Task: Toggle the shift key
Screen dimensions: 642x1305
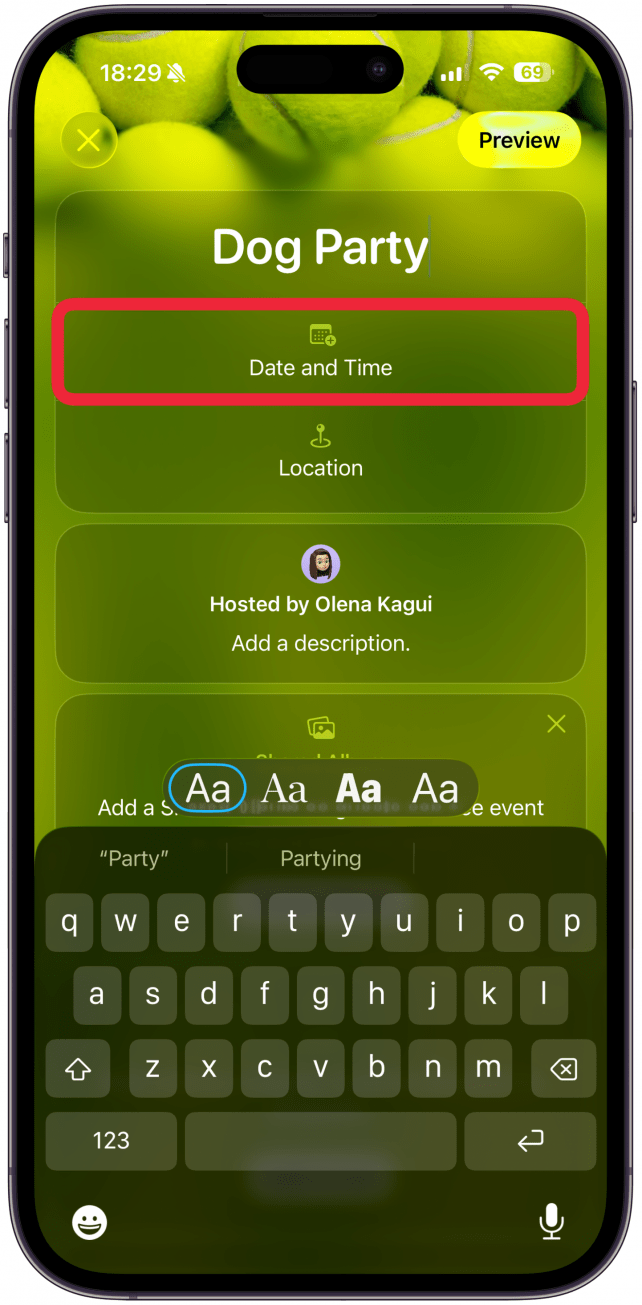Action: pyautogui.click(x=78, y=1069)
